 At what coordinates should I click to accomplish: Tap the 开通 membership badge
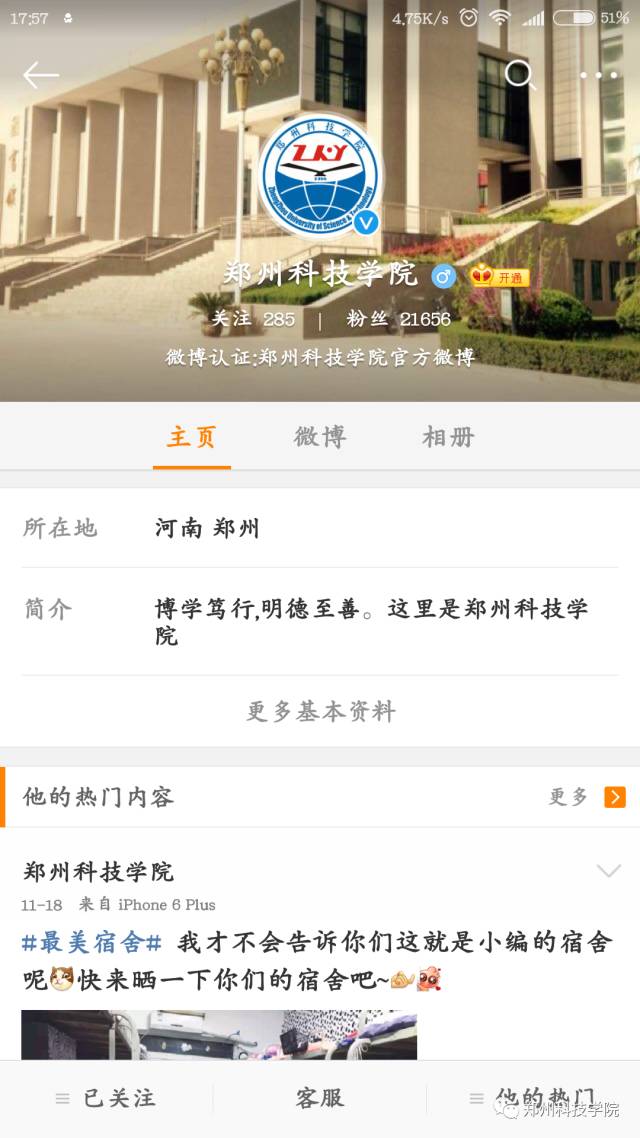pyautogui.click(x=499, y=276)
